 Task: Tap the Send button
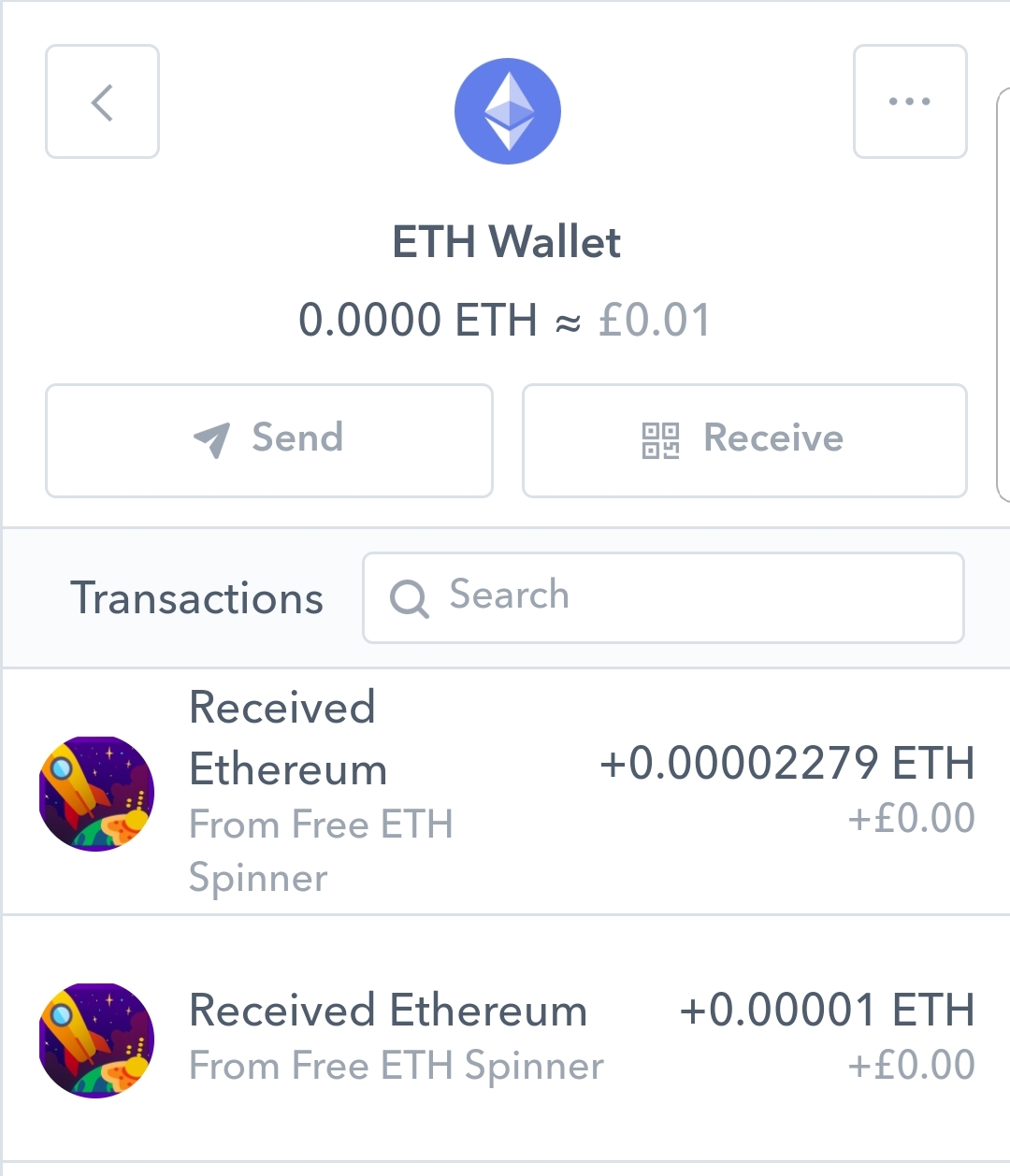tap(269, 440)
